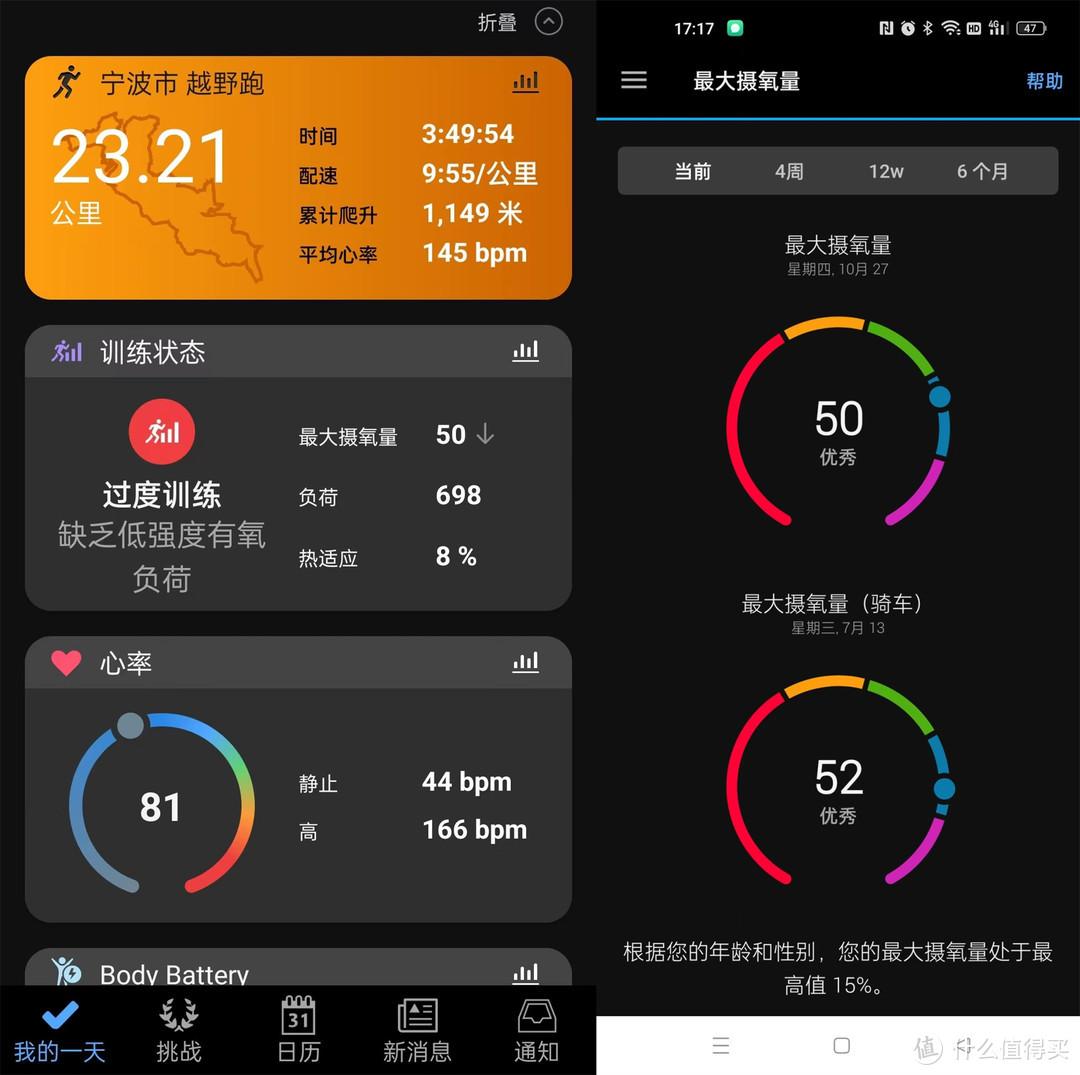The width and height of the screenshot is (1080, 1075).
Task: Open chart icon on 训练状态 card
Action: click(526, 351)
